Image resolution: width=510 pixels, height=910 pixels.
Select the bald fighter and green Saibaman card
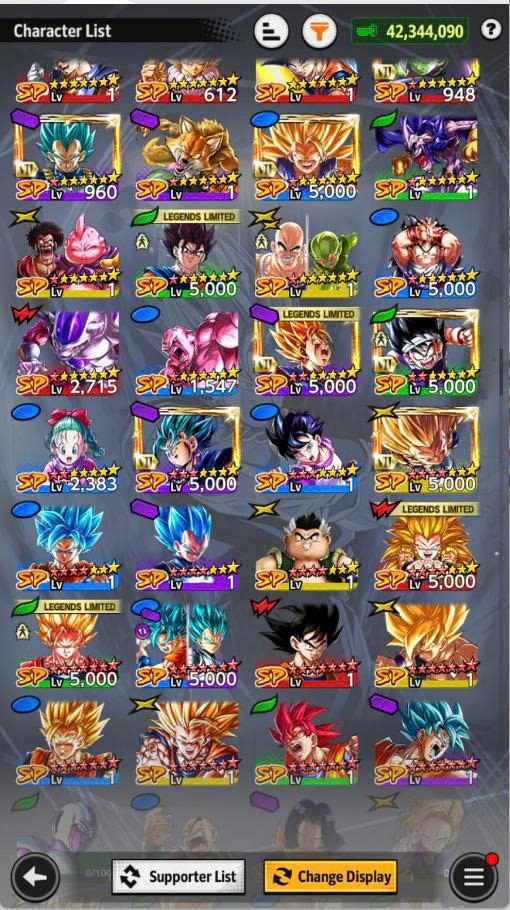(306, 255)
